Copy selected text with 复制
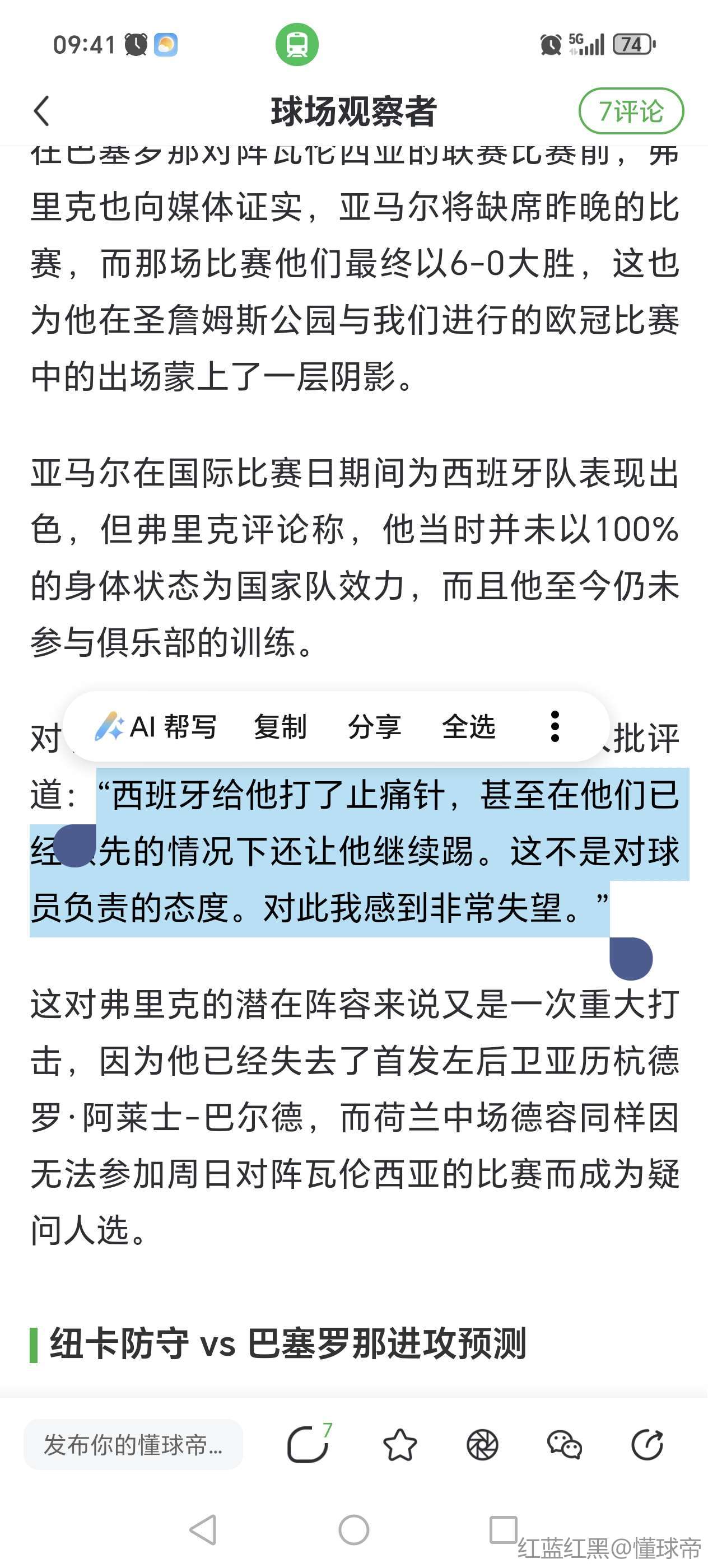Screen dimensions: 708x1568 click(280, 727)
